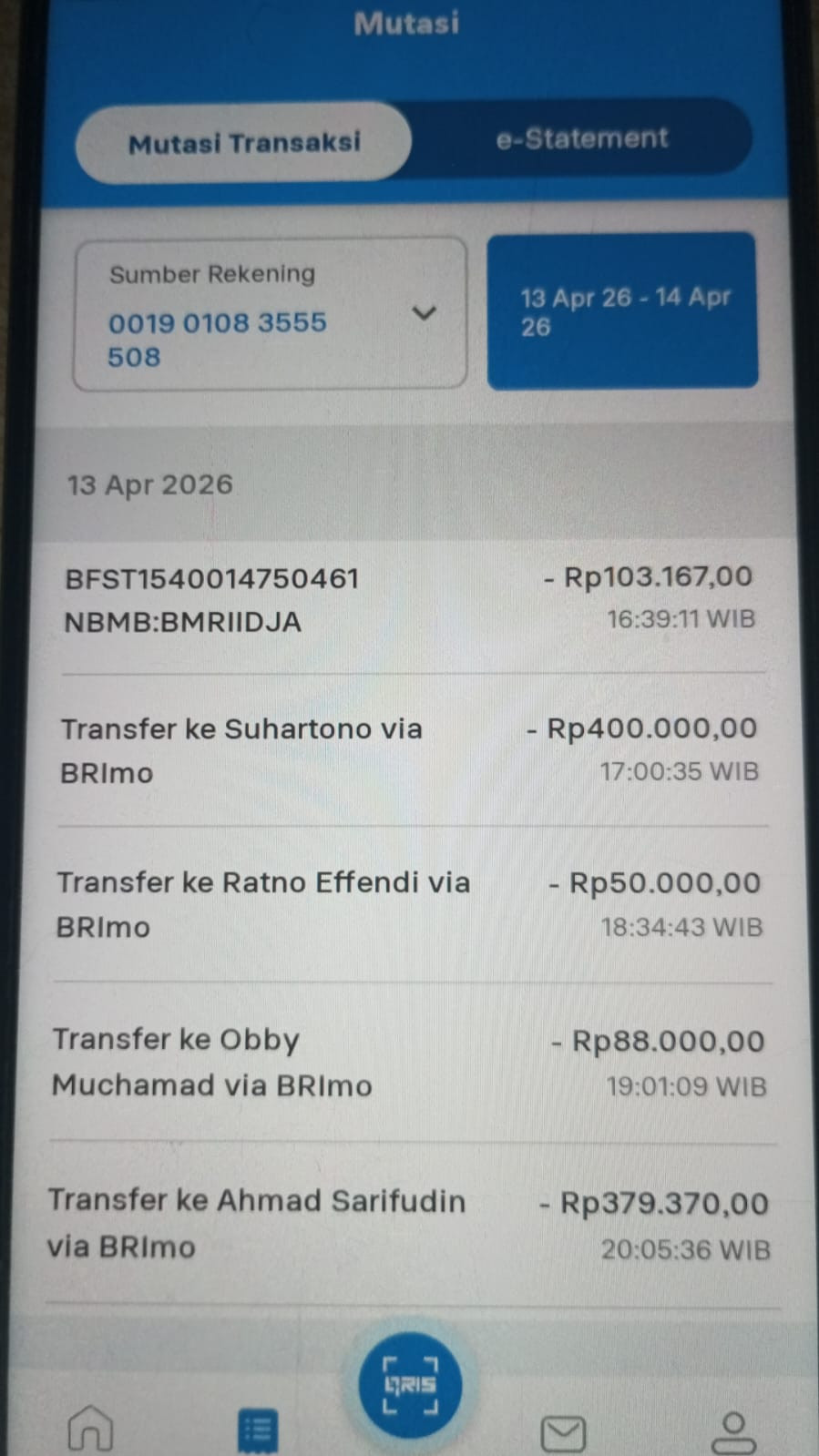
Task: Open the inbox envelope tab
Action: [x=563, y=1432]
